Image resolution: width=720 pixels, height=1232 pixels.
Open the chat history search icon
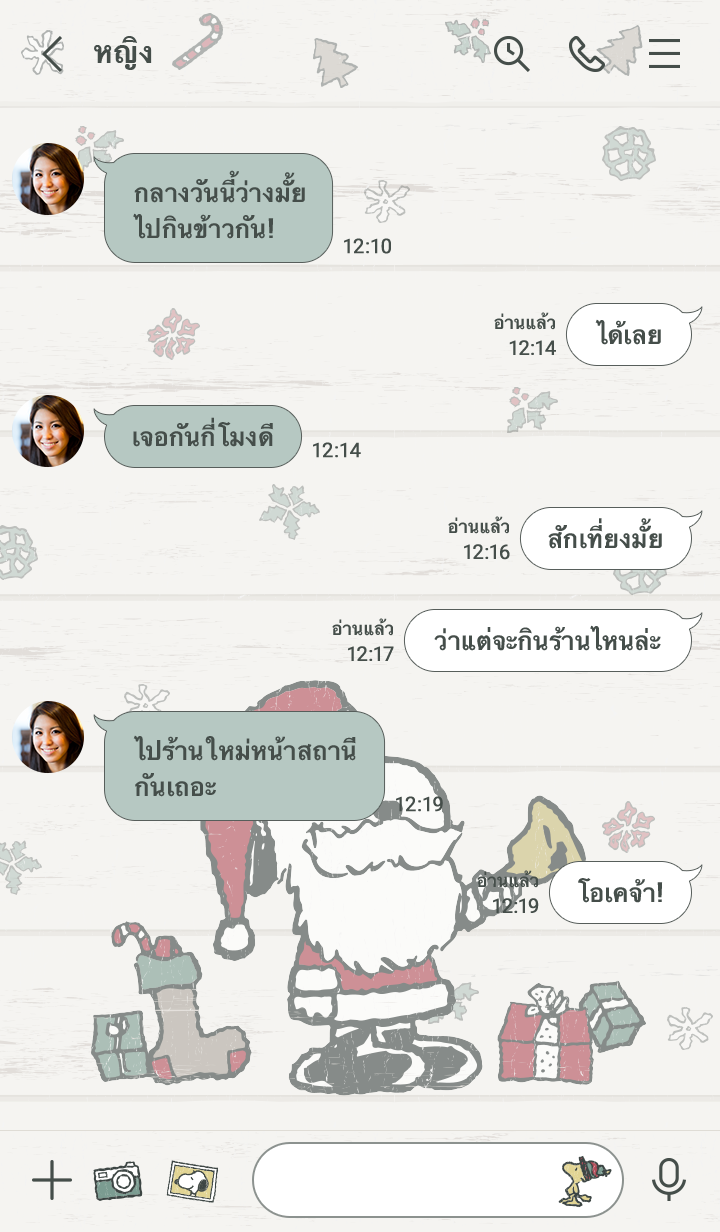(511, 53)
